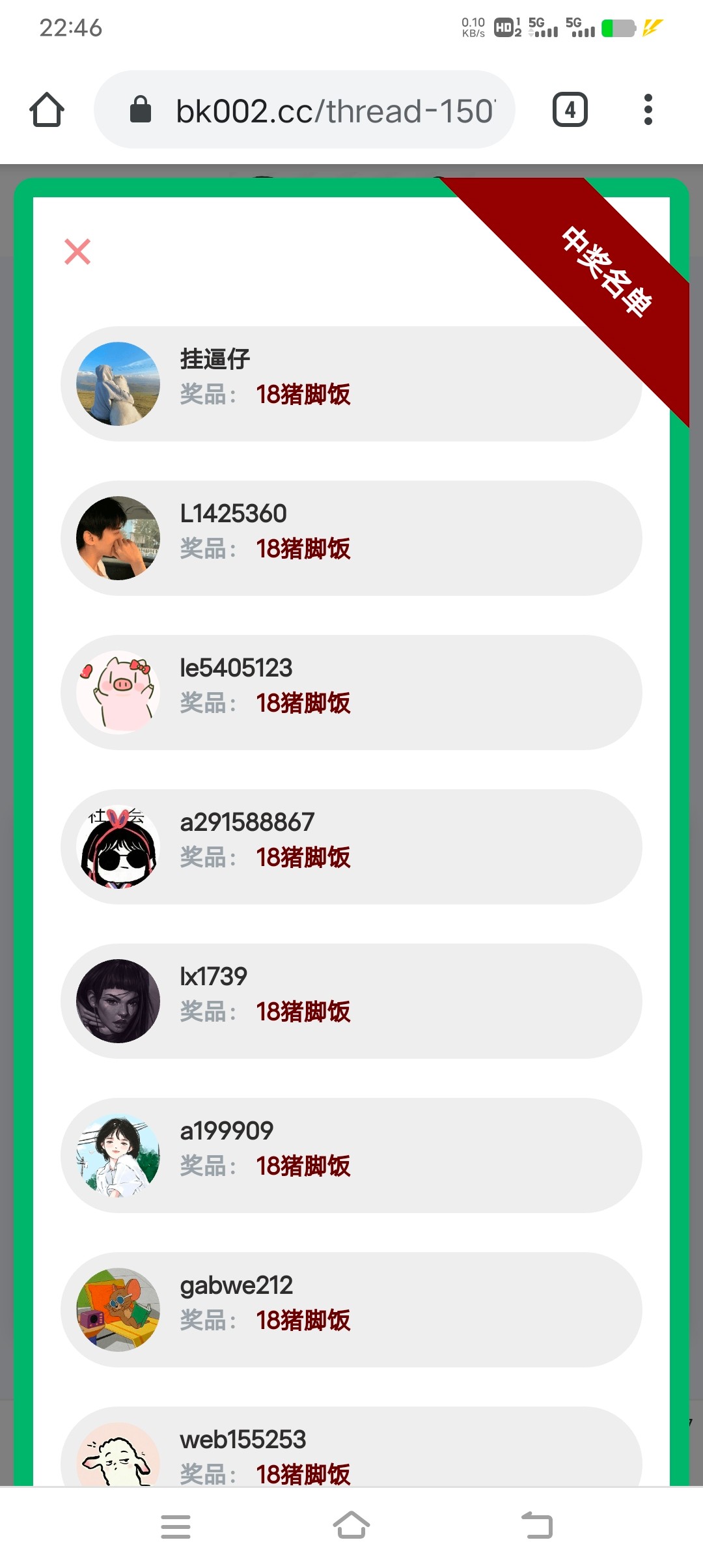Open the browser overflow menu
This screenshot has width=703, height=1568.
pos(648,109)
